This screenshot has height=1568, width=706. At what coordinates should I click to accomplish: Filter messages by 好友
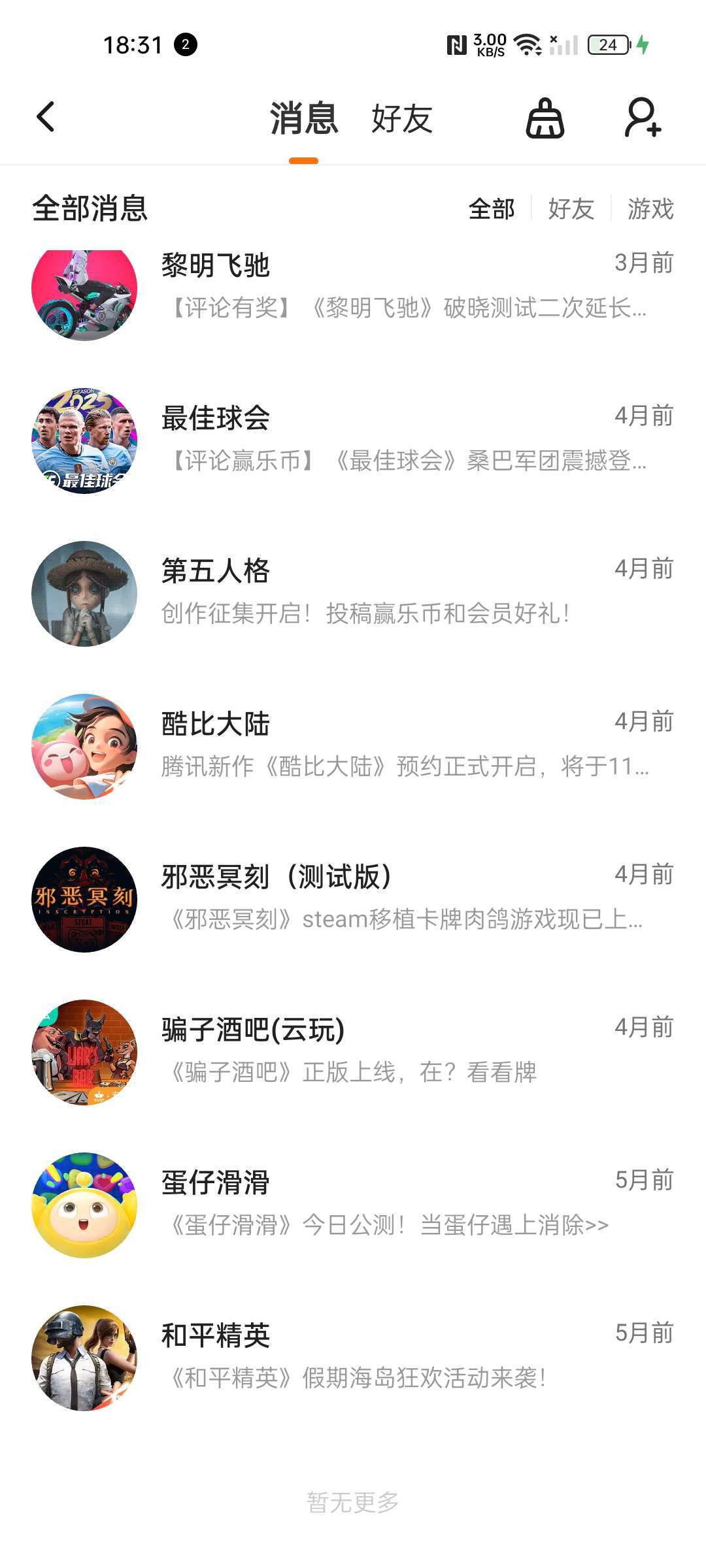[571, 209]
